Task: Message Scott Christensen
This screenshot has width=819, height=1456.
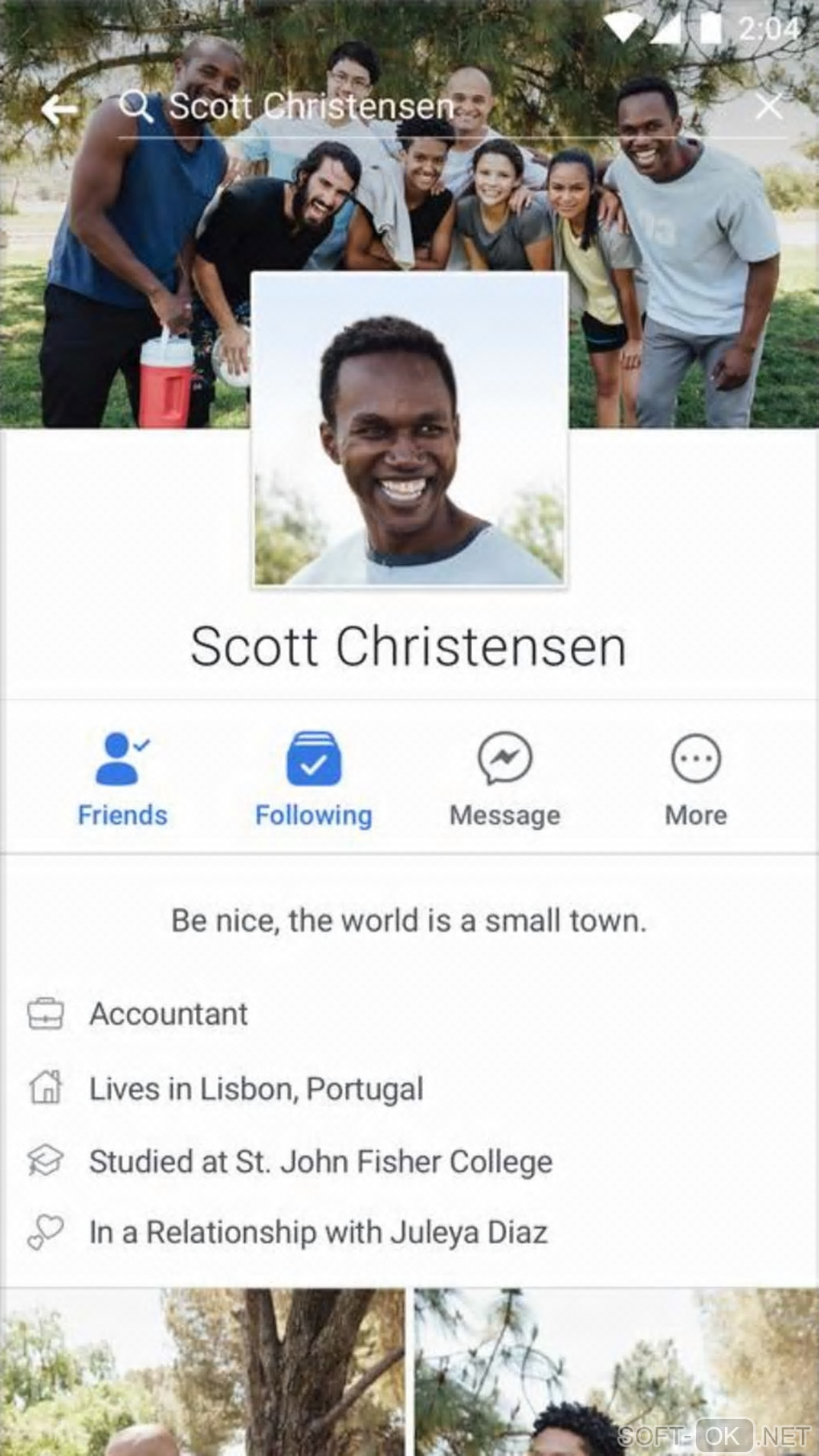Action: coord(504,778)
